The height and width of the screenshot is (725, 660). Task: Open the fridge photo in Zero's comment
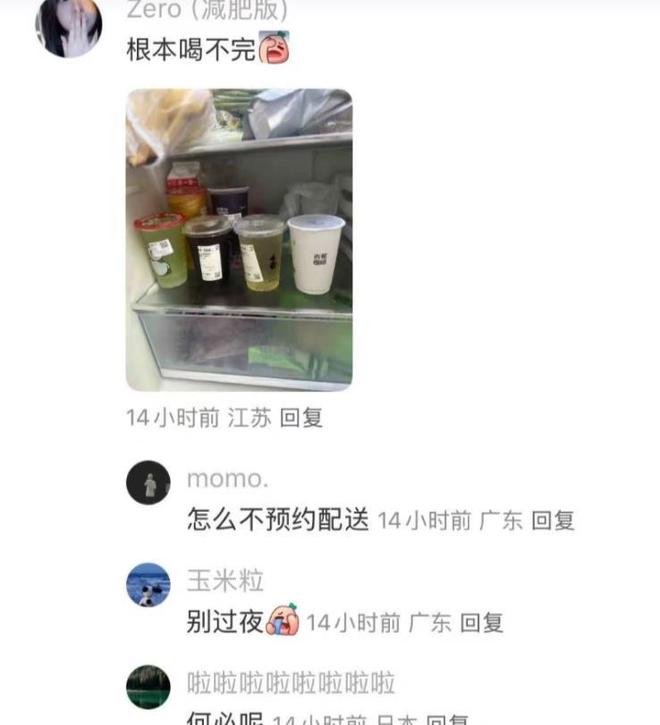click(x=239, y=239)
